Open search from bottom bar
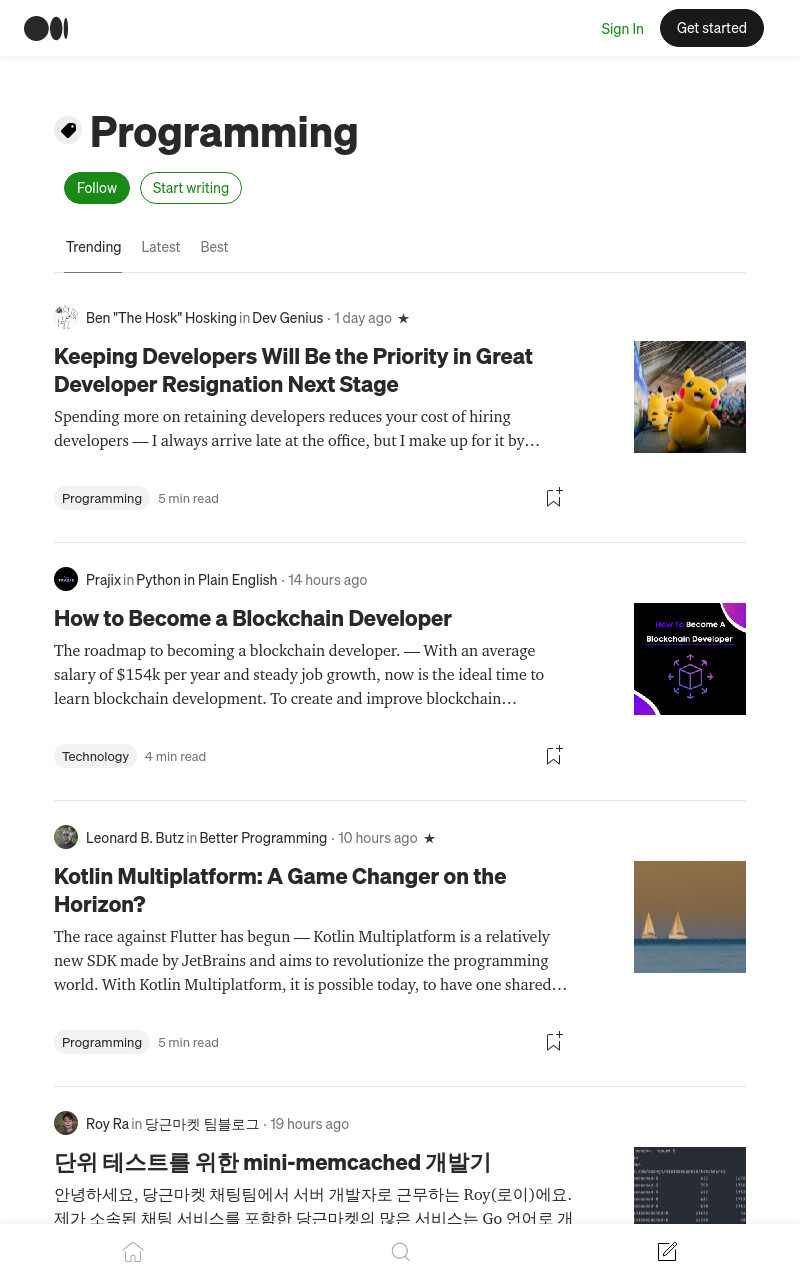 [400, 1252]
